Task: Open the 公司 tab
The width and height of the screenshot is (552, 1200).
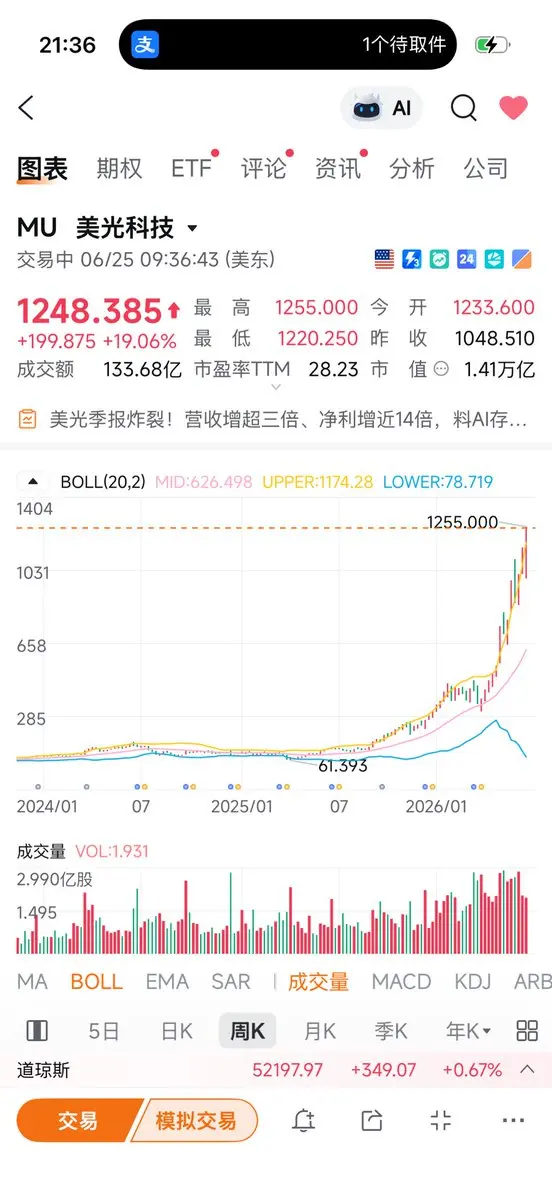Action: point(486,168)
